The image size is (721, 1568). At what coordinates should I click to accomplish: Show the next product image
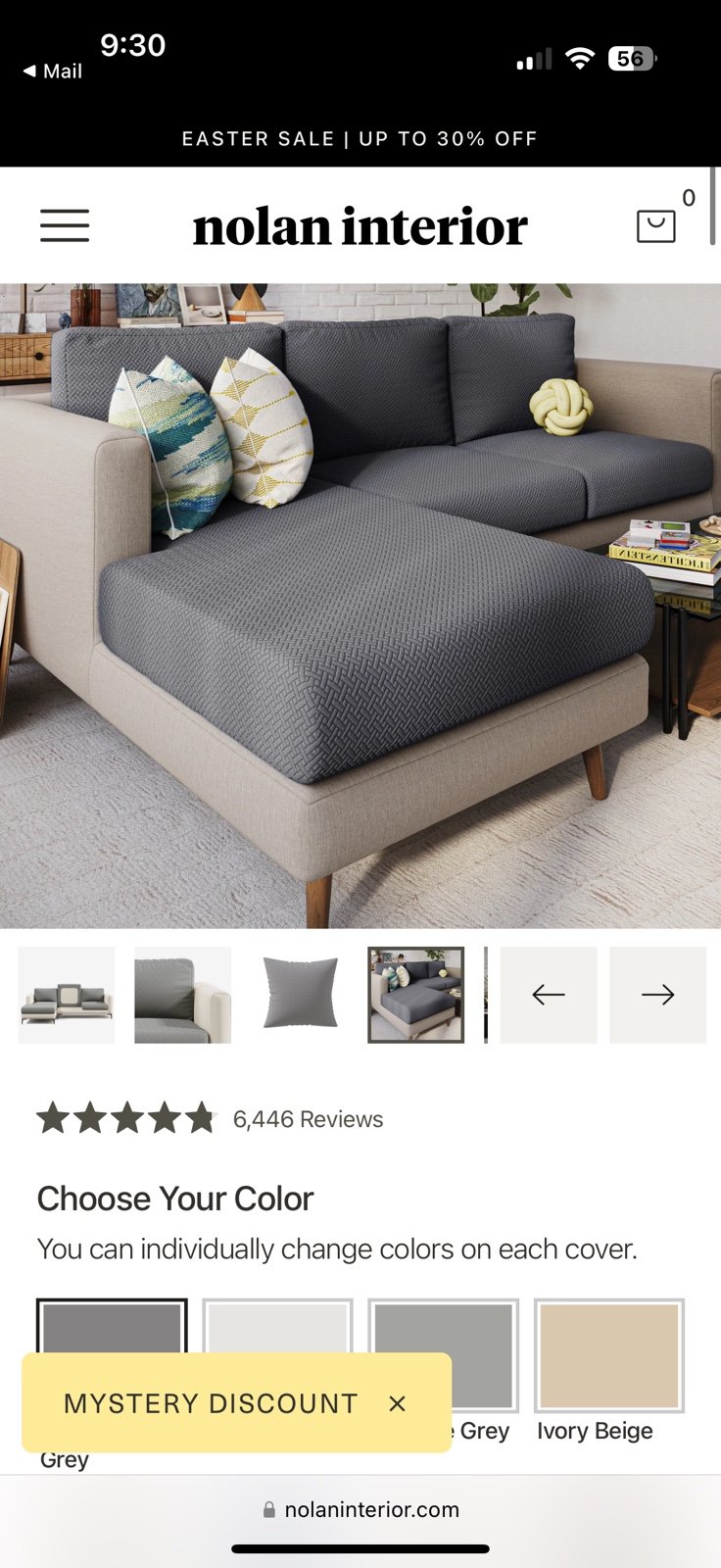[657, 995]
